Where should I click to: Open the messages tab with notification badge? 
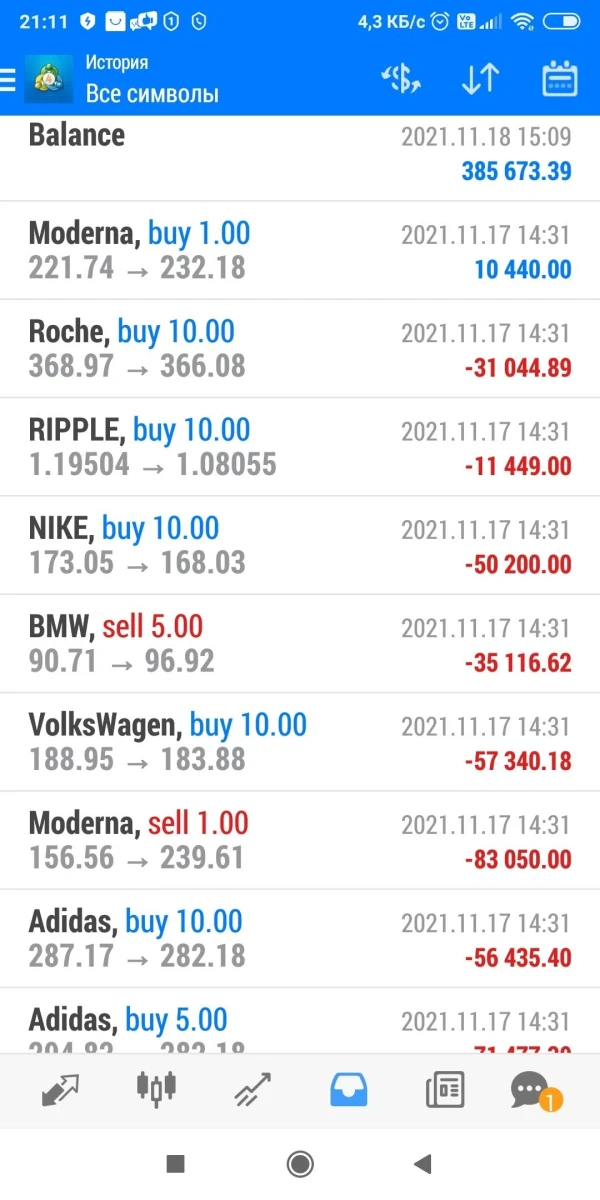pos(532,1089)
